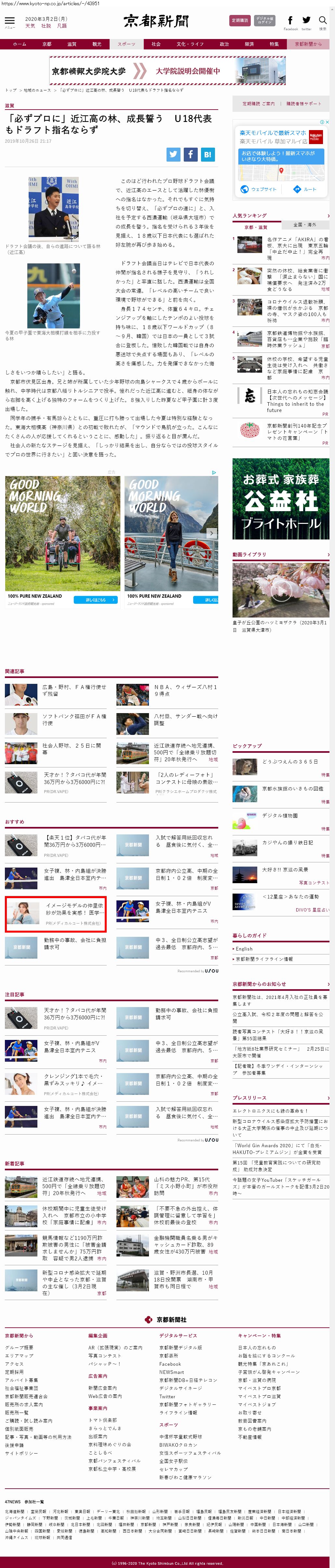Switch ranking to 全国・海外 tab
335x1568 pixels.
(305, 225)
